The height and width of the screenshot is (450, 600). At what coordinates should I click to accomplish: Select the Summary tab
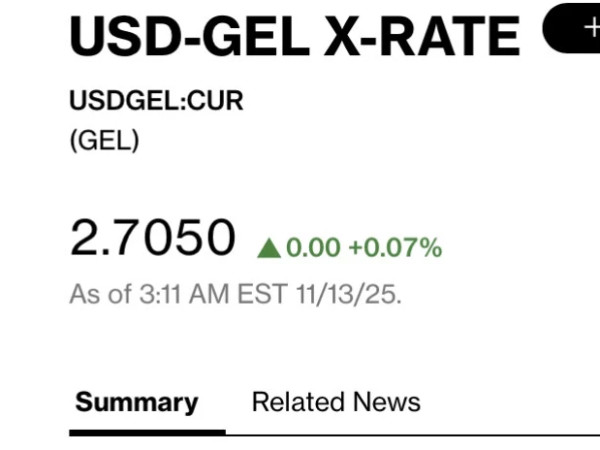pyautogui.click(x=137, y=402)
